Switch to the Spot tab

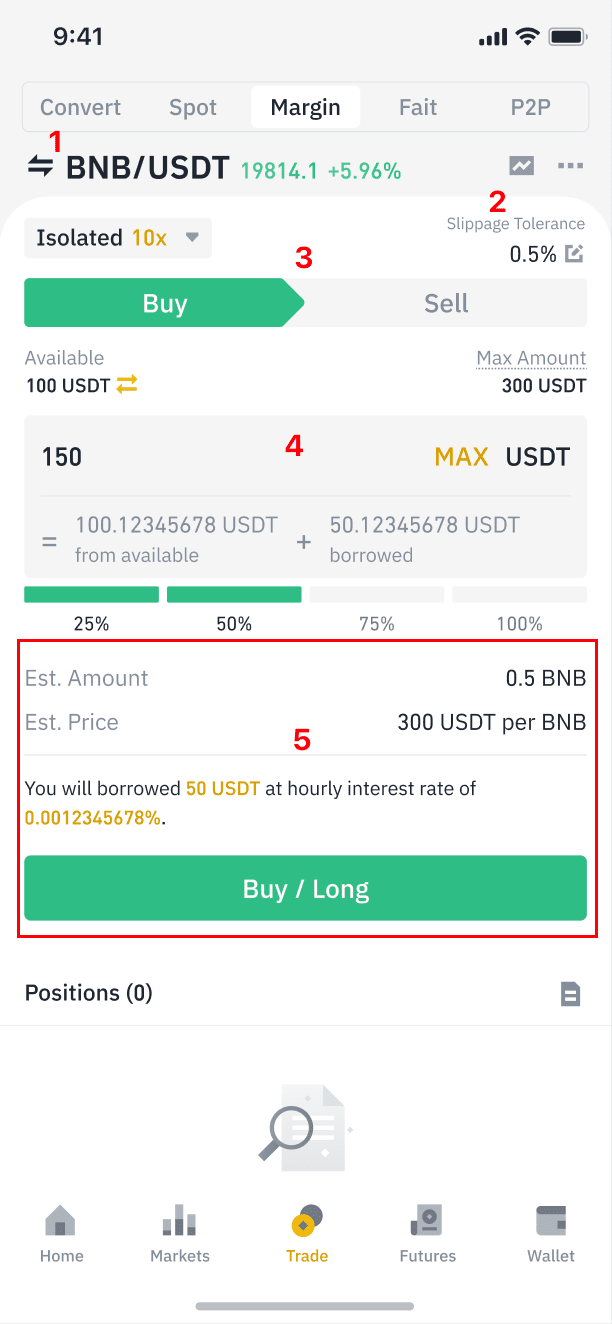[193, 107]
